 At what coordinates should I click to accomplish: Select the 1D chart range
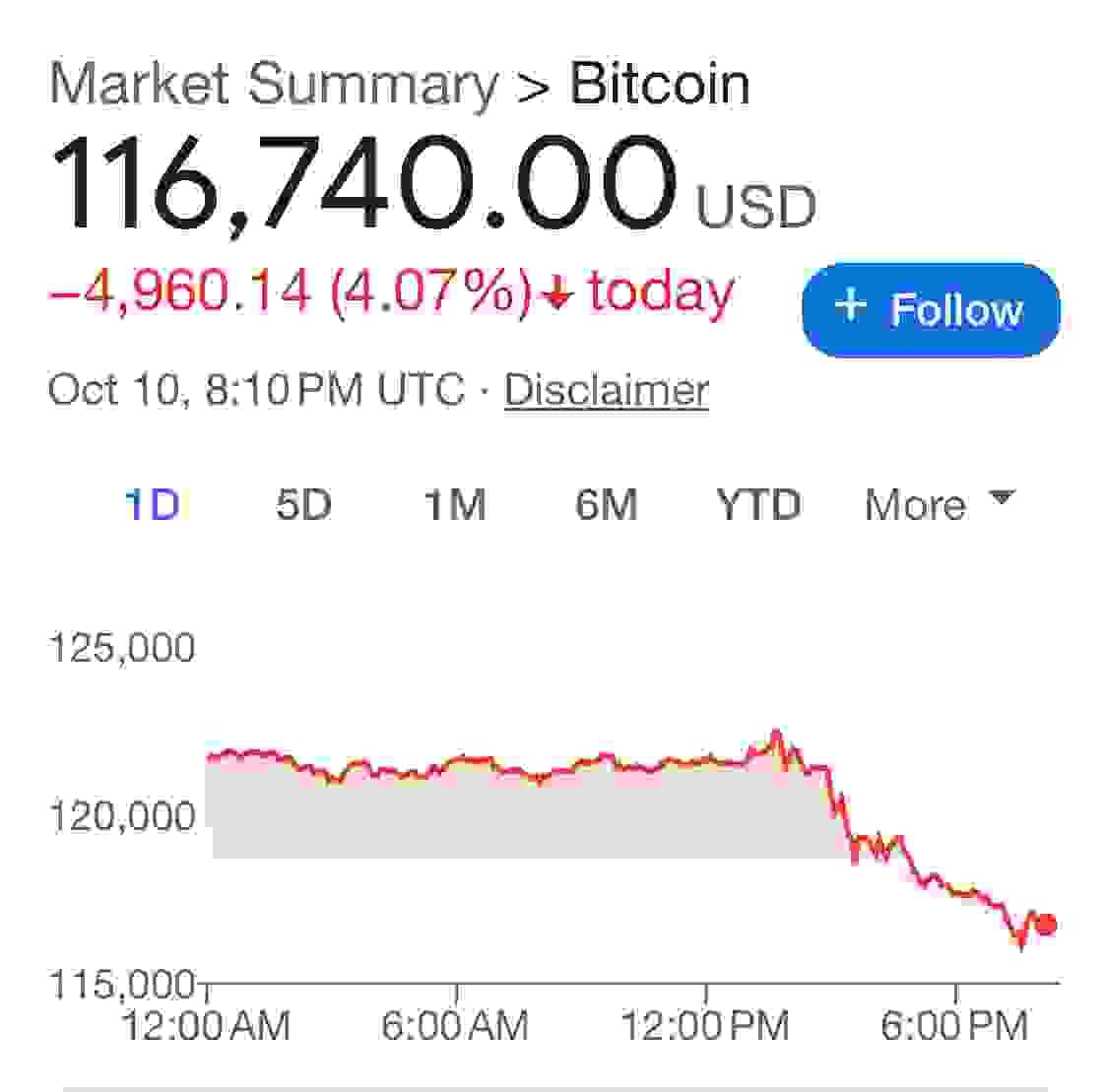[x=153, y=505]
